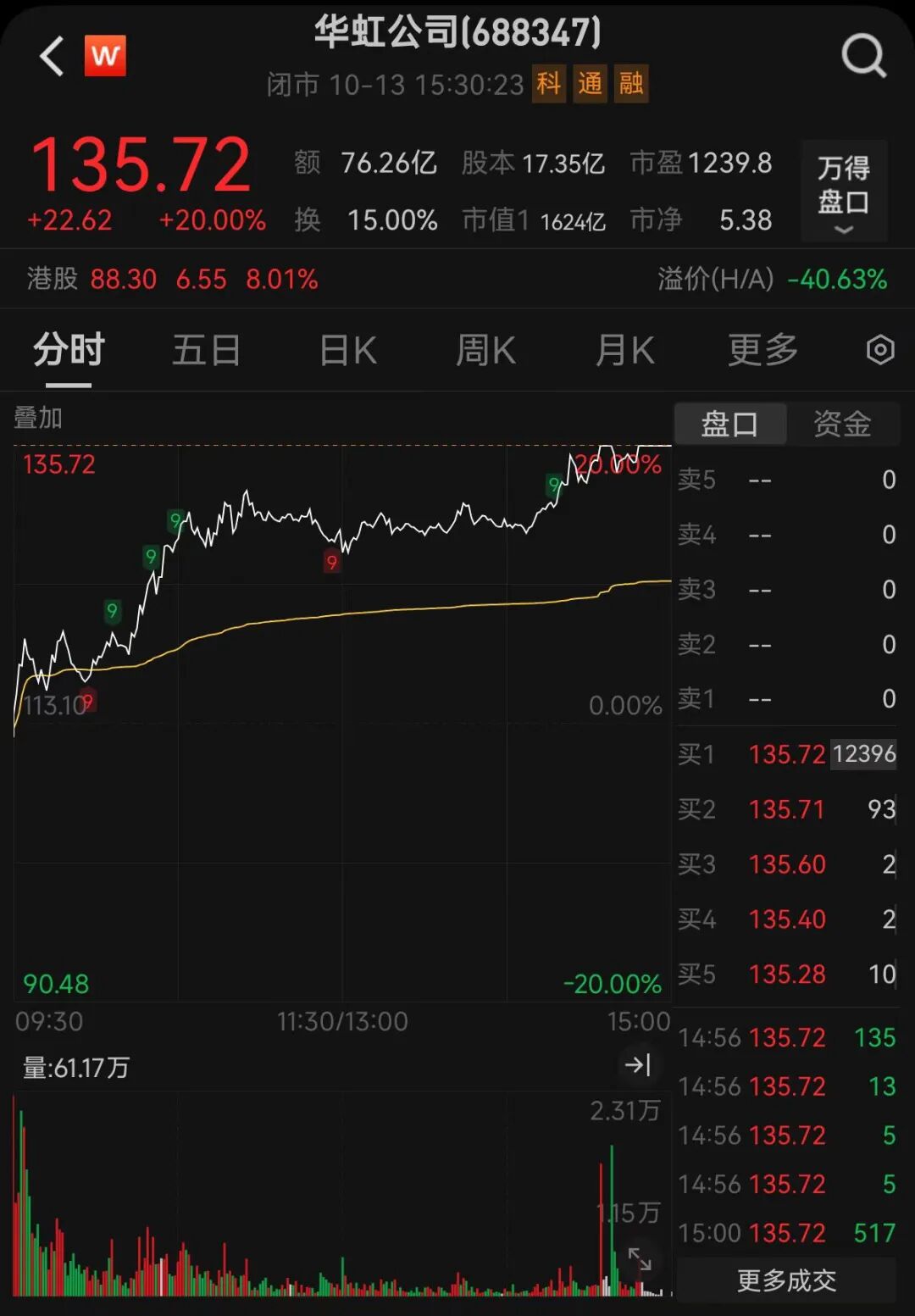Open the search magnifier icon

point(863,57)
